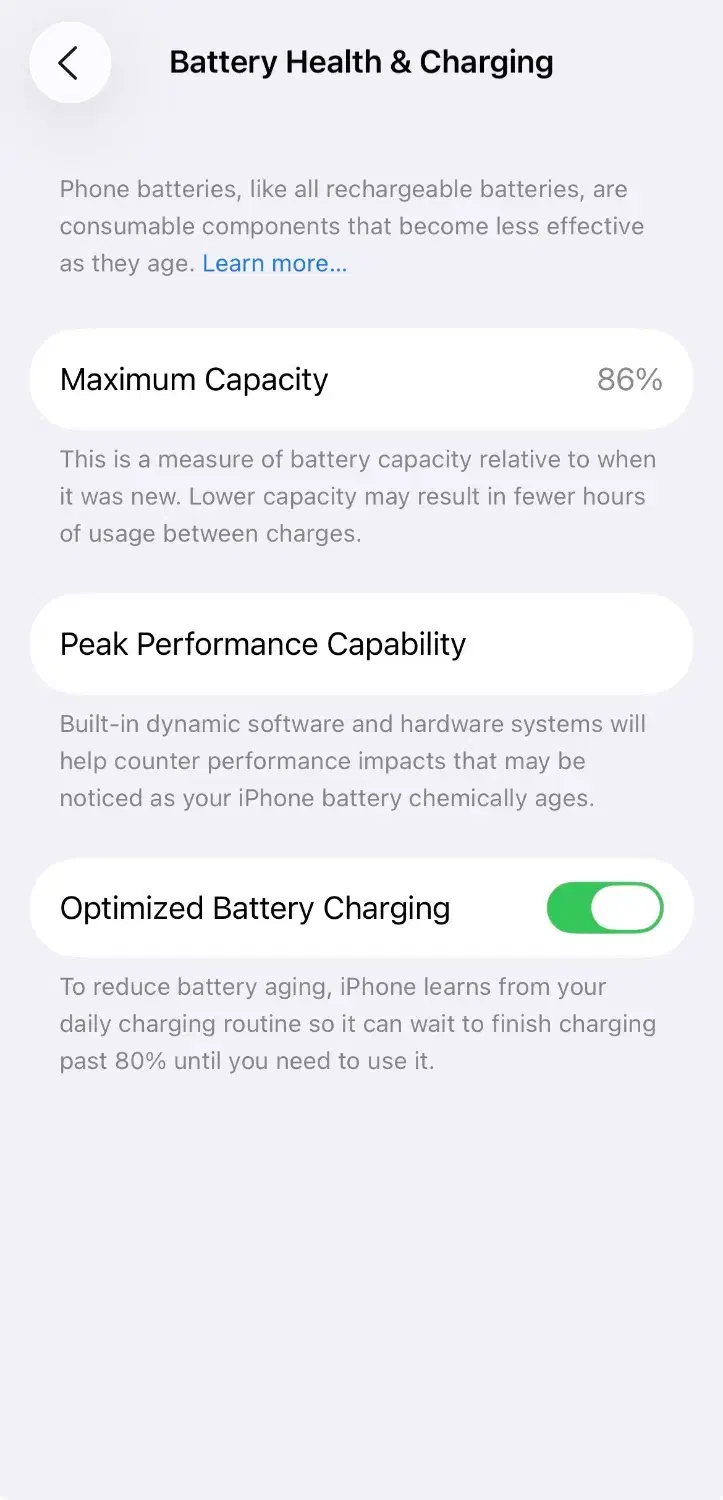Turn off Optimized Battery Charging
The width and height of the screenshot is (723, 1500).
pos(604,908)
